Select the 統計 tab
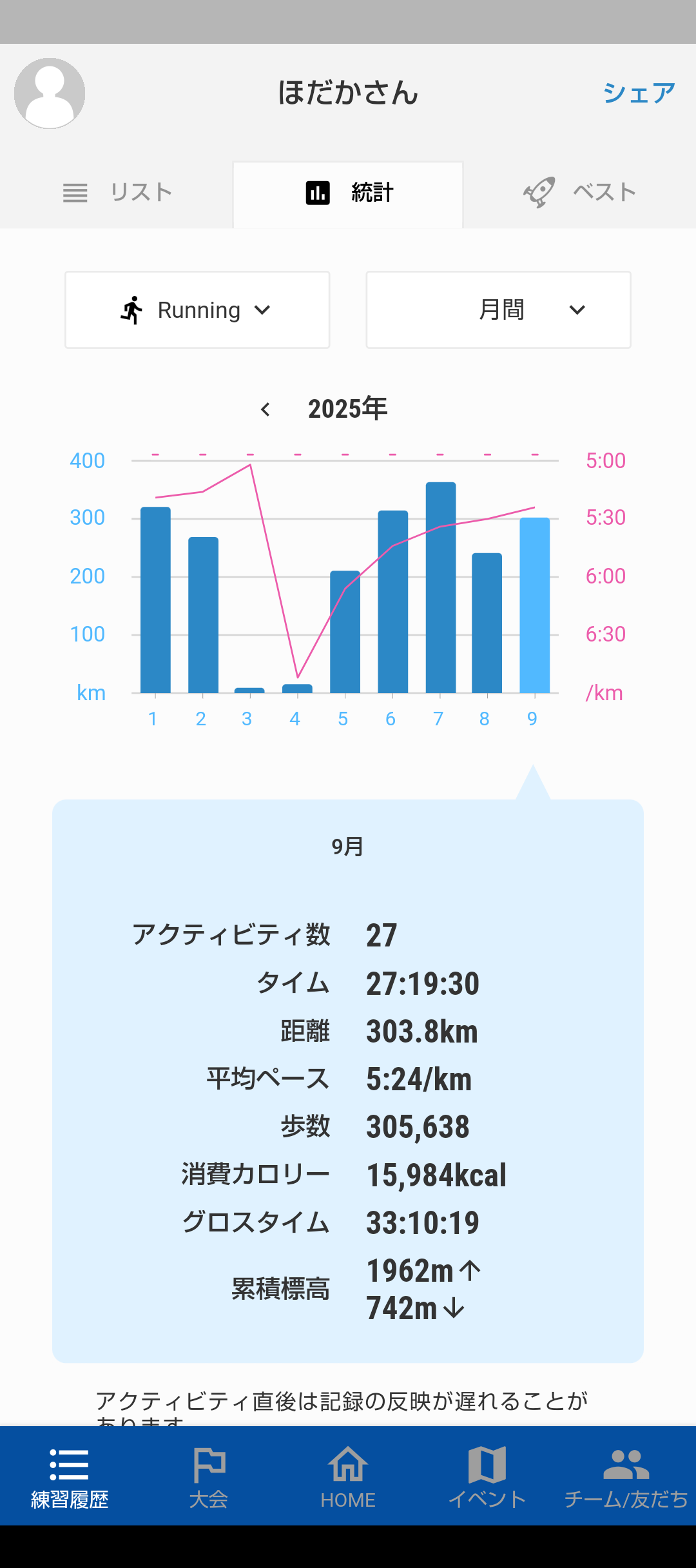This screenshot has width=696, height=1568. [348, 193]
